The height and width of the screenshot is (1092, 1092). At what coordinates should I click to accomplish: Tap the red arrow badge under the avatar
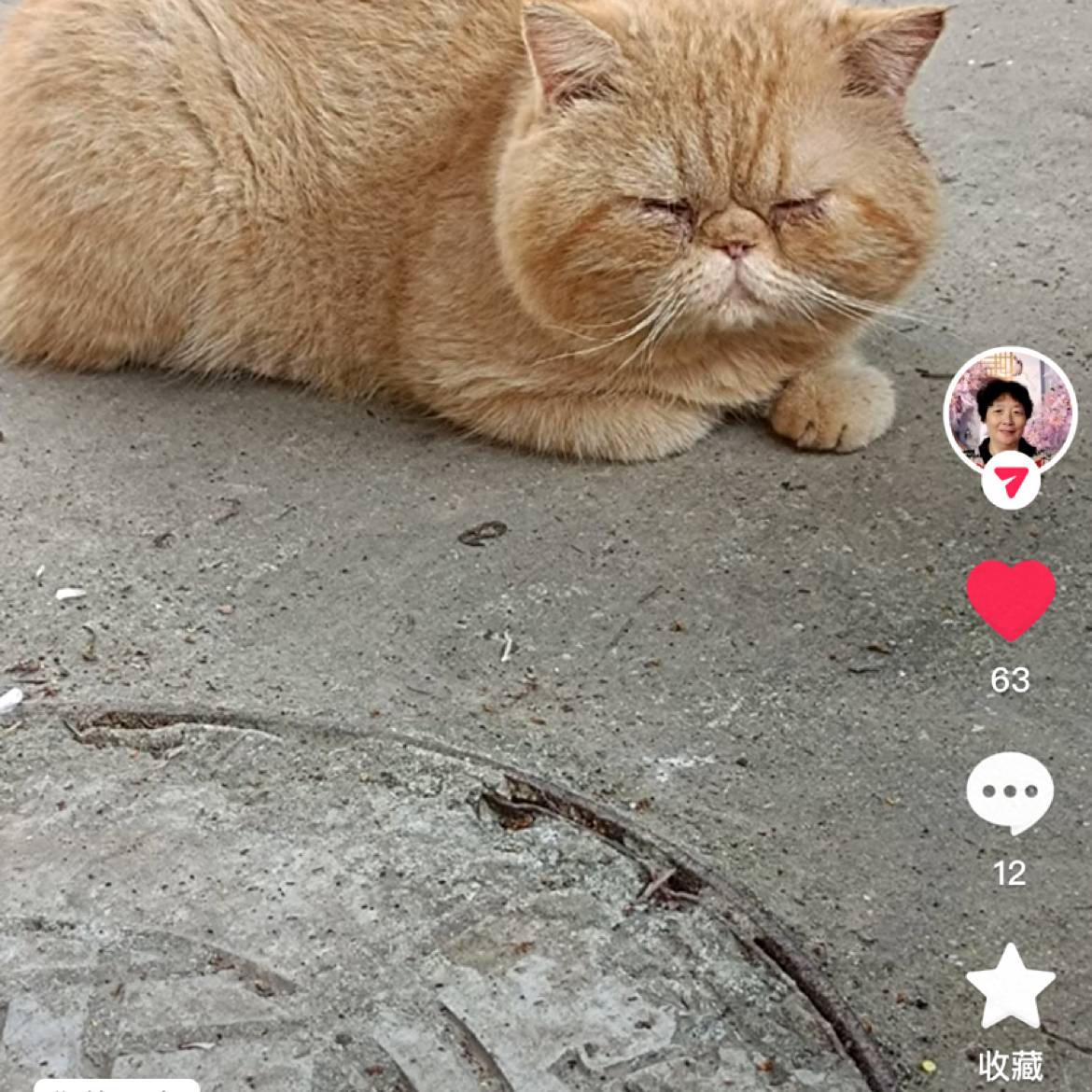tap(1010, 482)
